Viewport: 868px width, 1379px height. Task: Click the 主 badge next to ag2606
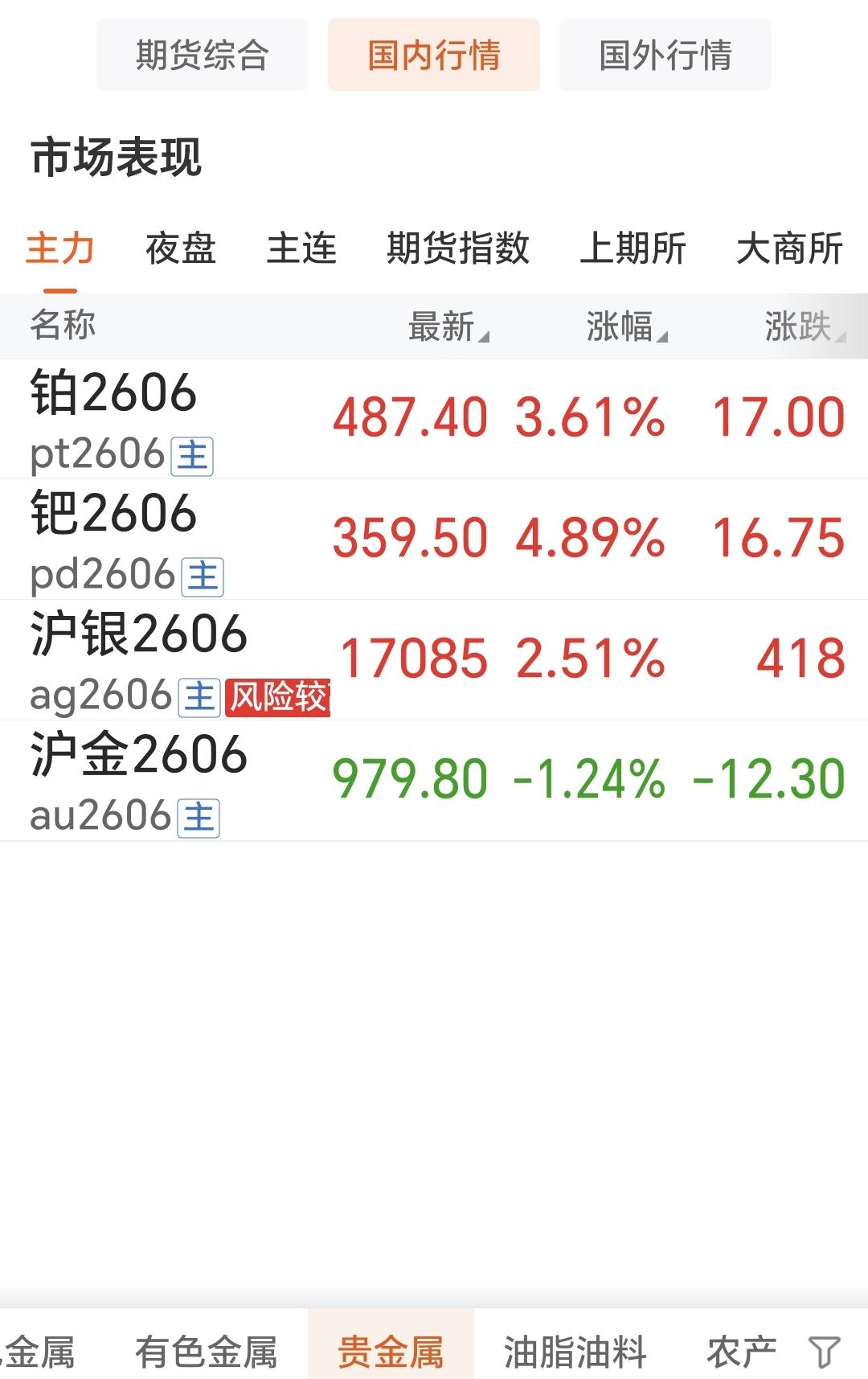point(200,696)
